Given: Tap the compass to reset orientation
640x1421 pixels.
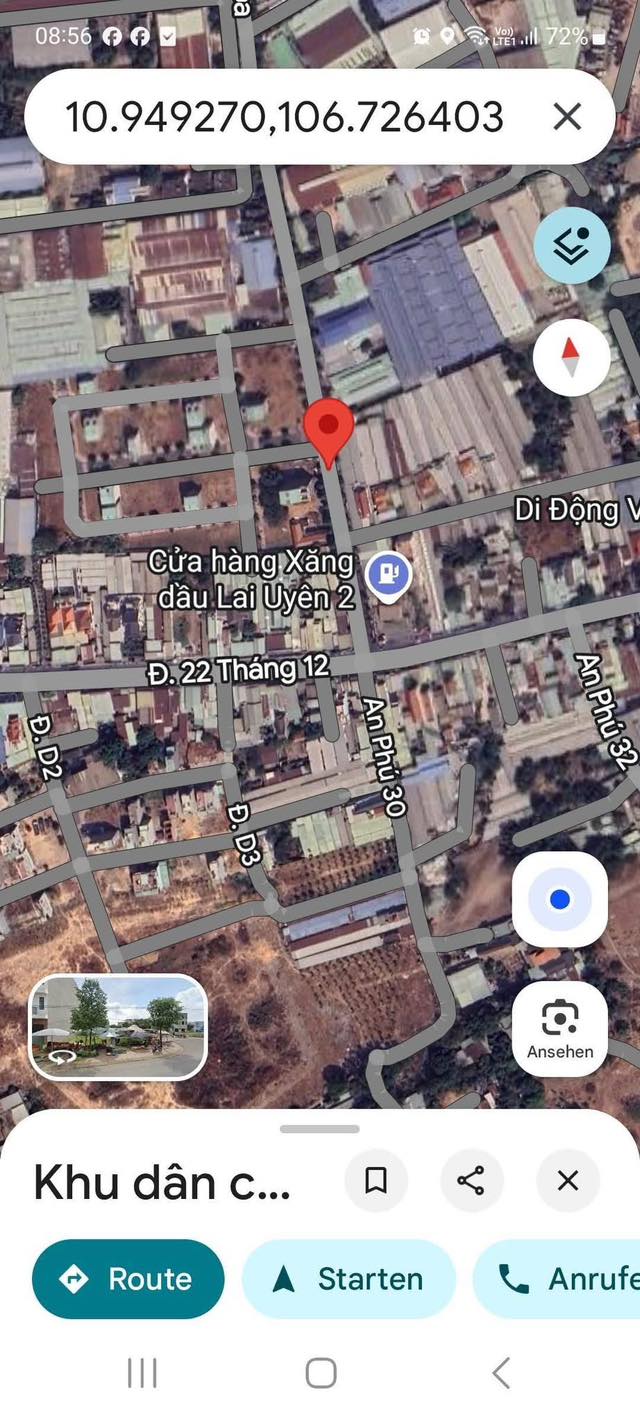Looking at the screenshot, I should pos(571,357).
